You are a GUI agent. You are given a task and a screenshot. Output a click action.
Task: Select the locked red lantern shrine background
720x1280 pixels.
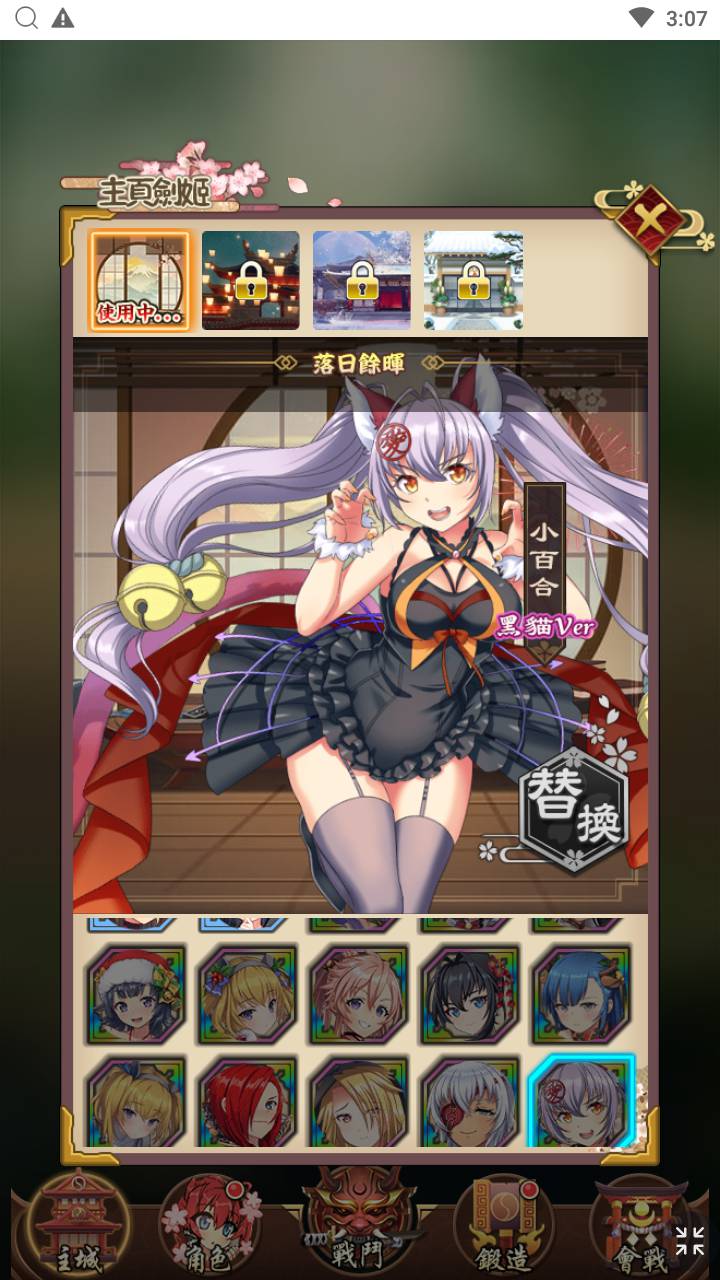[x=250, y=280]
